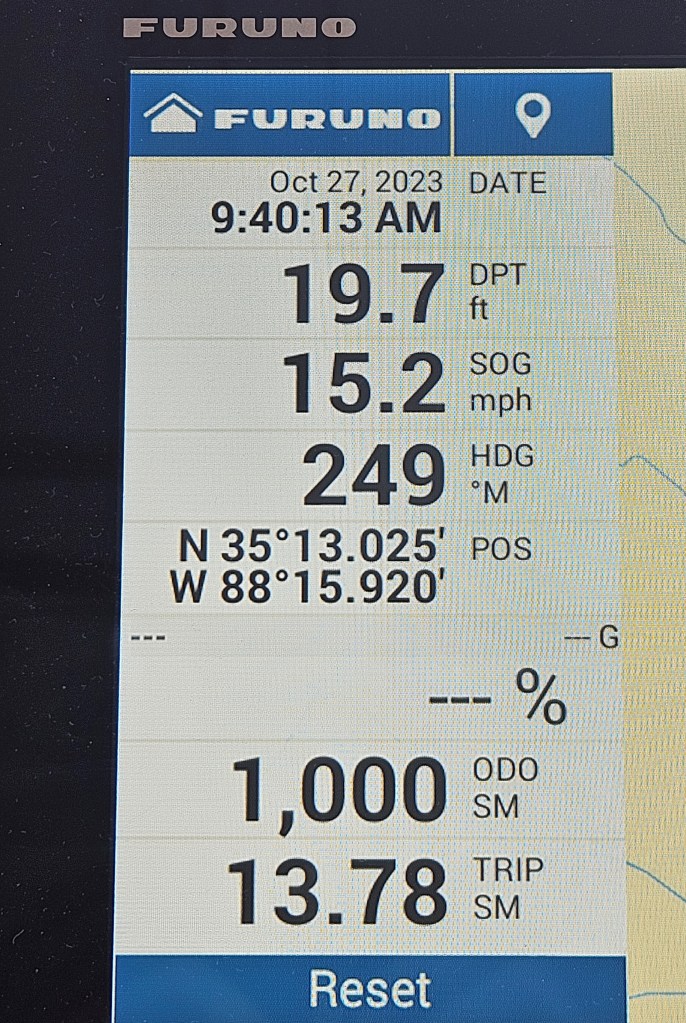The width and height of the screenshot is (686, 1023).
Task: Open the Furuno home screen
Action: tap(290, 116)
